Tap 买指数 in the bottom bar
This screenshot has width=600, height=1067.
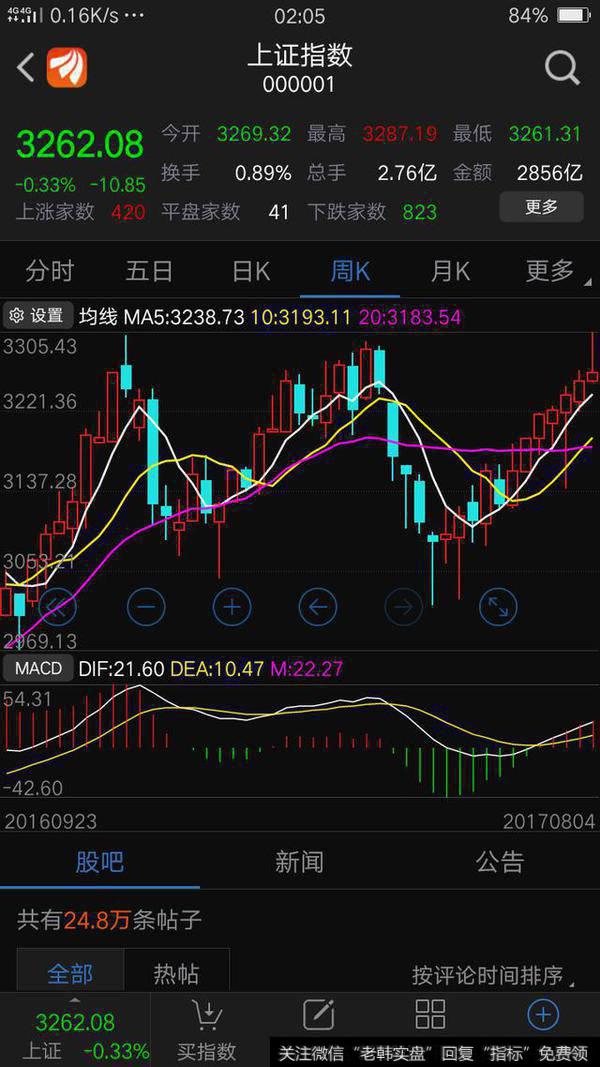coord(206,1030)
